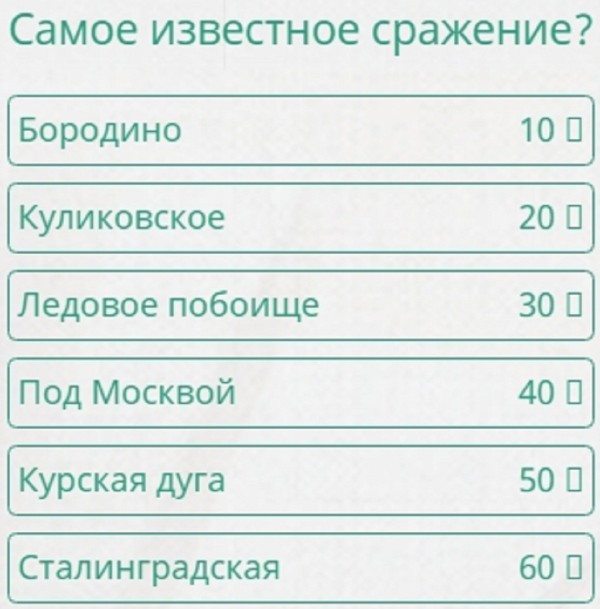This screenshot has width=600, height=609.
Task: Choose the Сталинградская answer option
Action: click(x=300, y=568)
